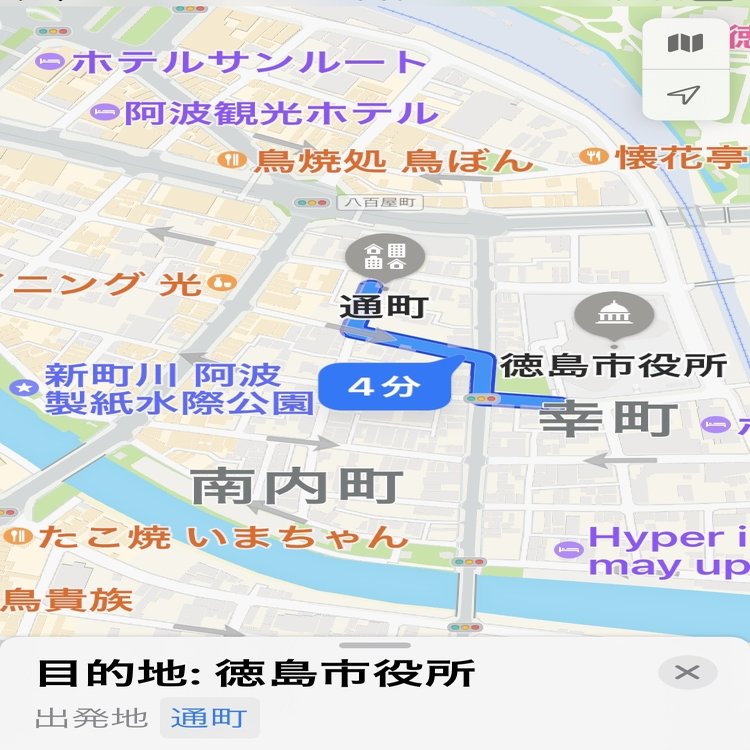Expand the directions sheet grabber handle
This screenshot has width=750, height=750.
[375, 645]
